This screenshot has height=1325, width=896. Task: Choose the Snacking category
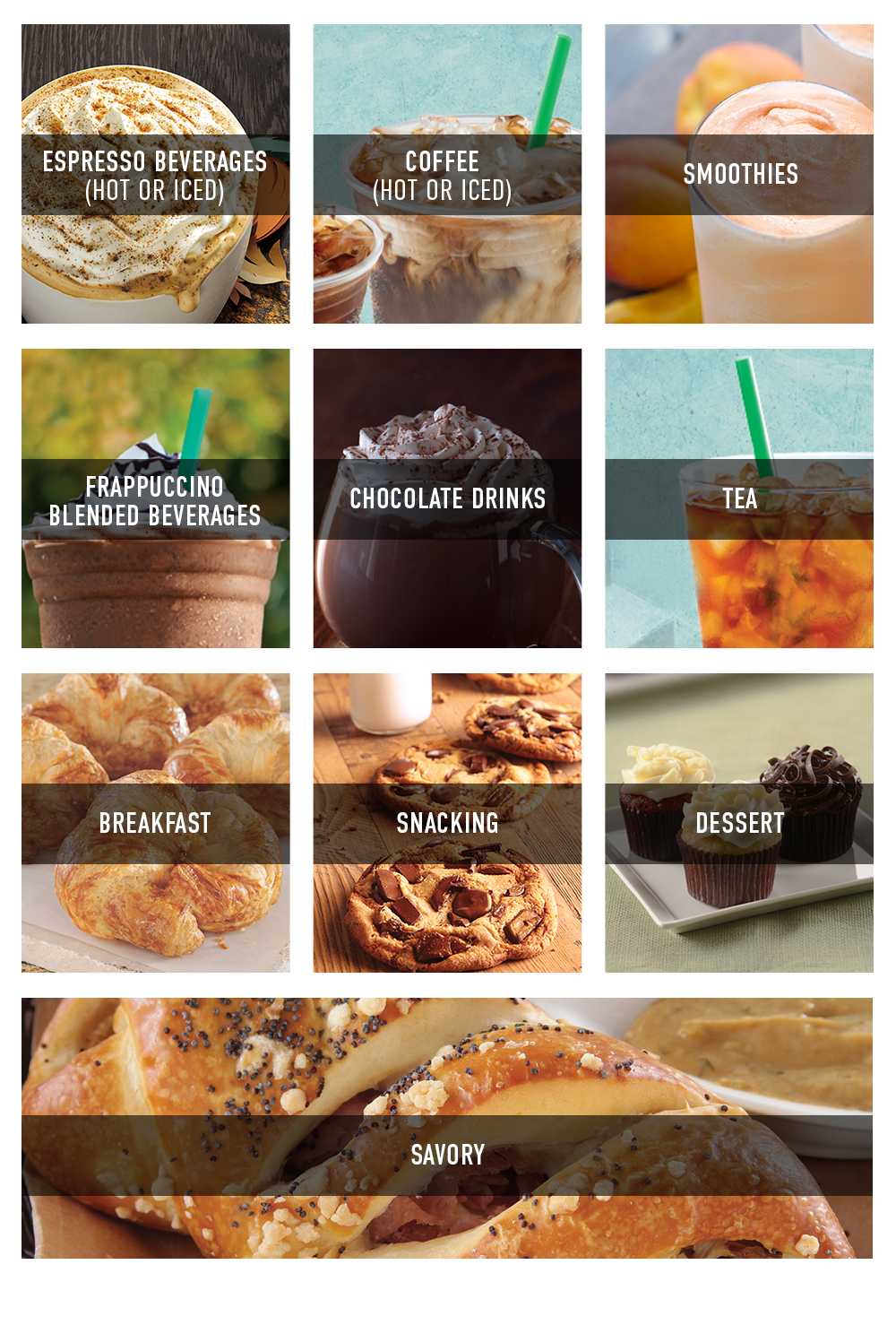pos(446,823)
